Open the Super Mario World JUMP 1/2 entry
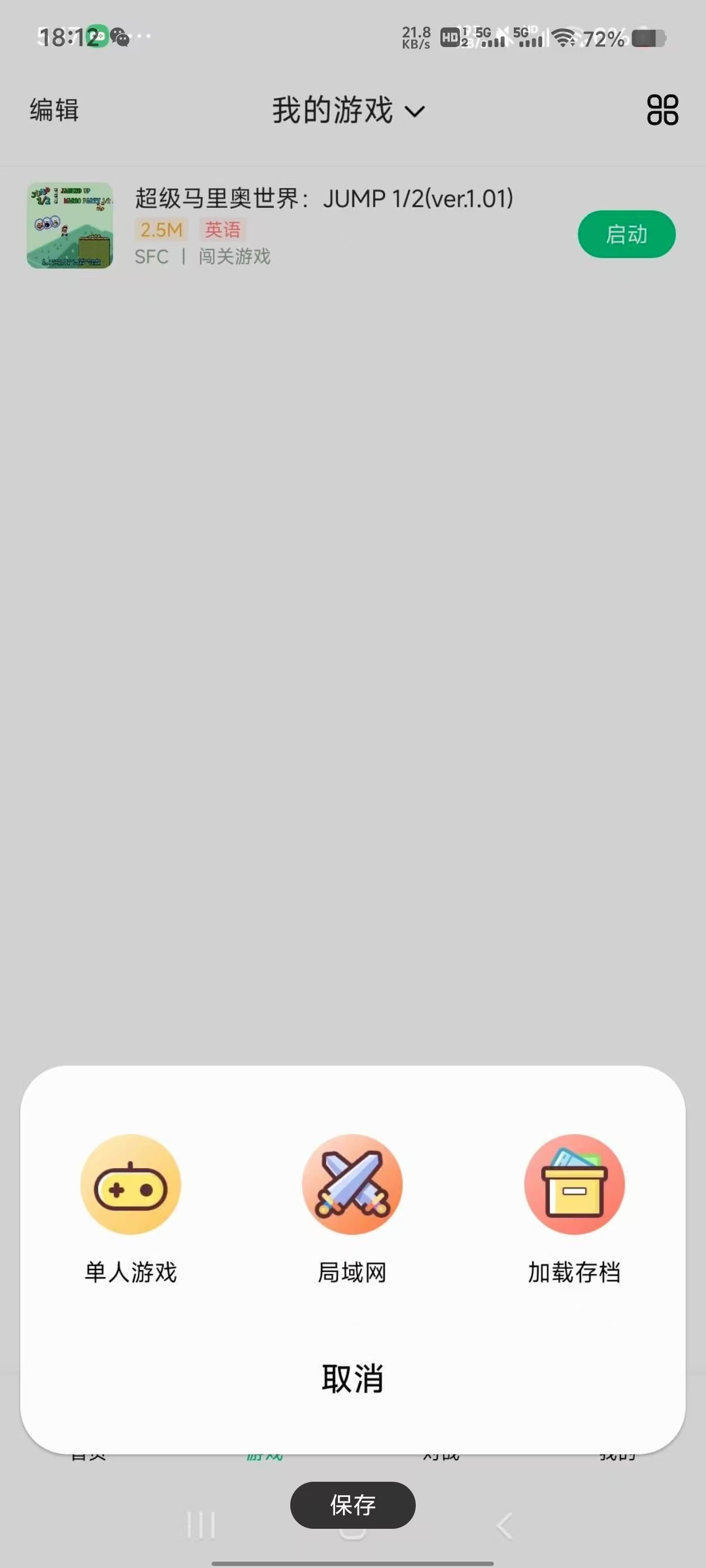This screenshot has height=1568, width=706. 323,199
